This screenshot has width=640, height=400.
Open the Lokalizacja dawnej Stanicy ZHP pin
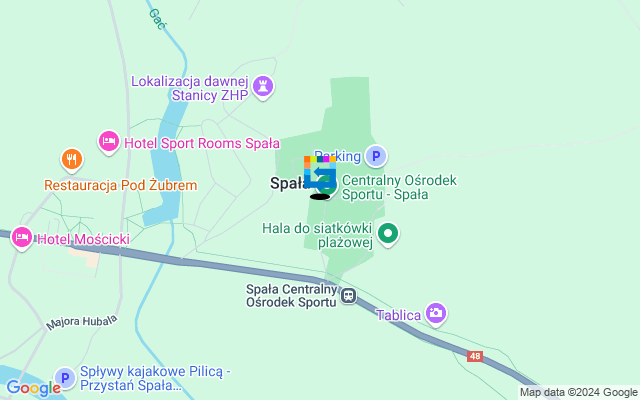(263, 87)
